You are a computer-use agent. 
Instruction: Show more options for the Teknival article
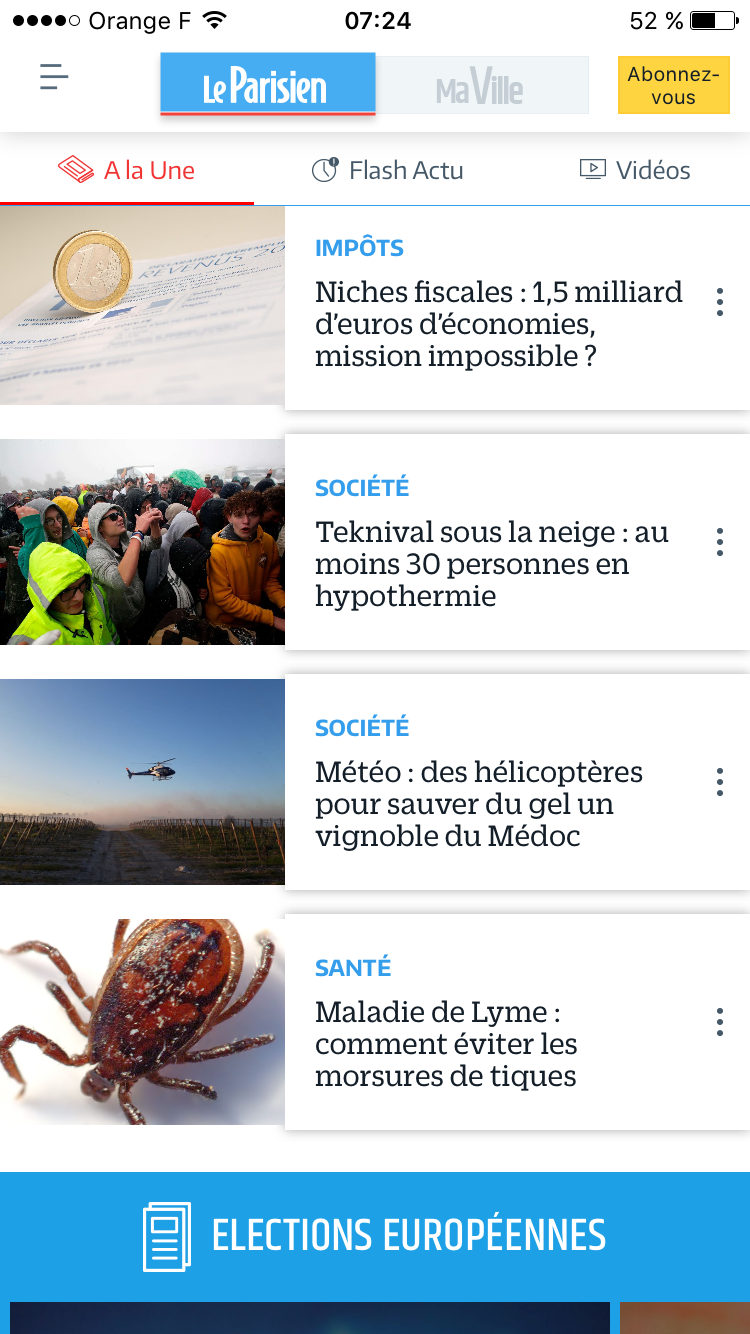pos(719,542)
